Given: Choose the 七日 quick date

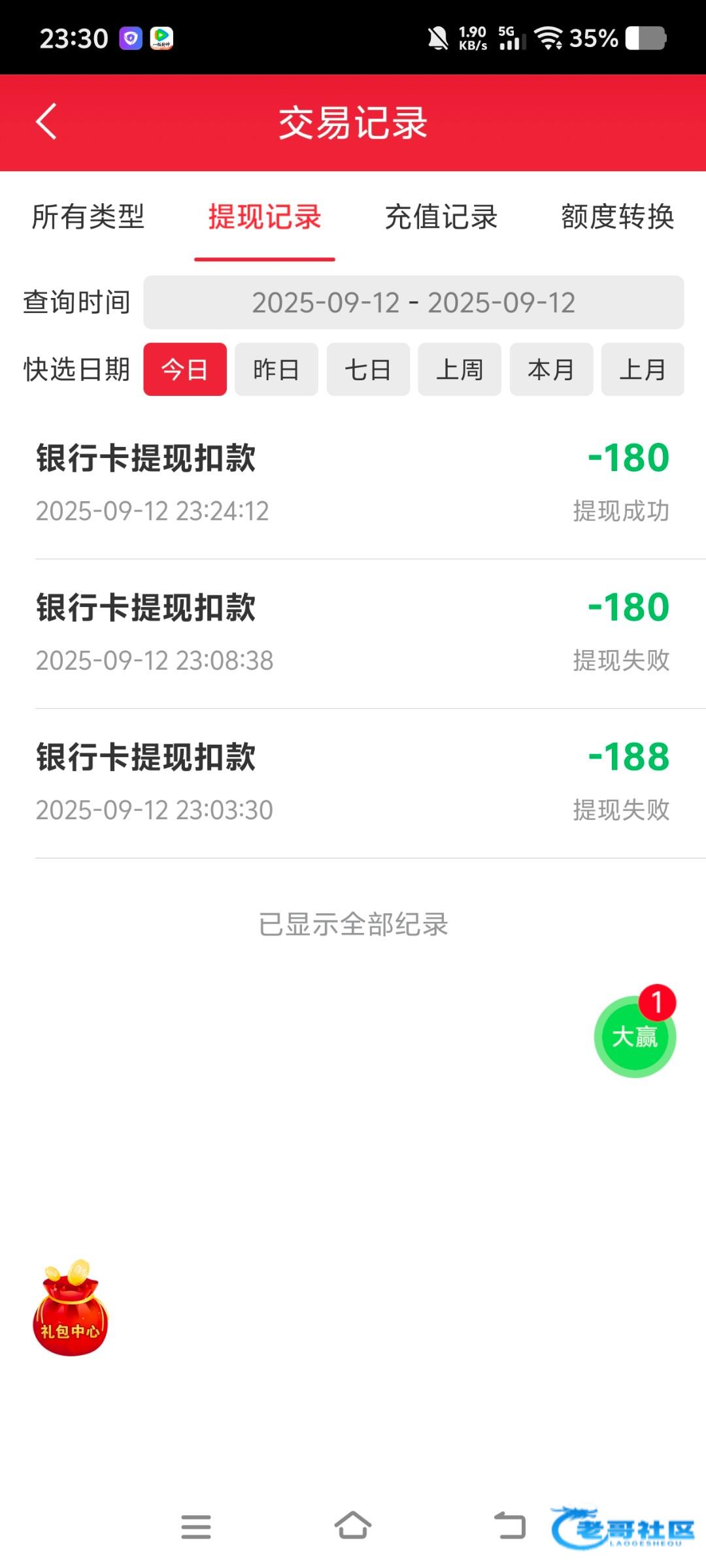Looking at the screenshot, I should pyautogui.click(x=368, y=370).
